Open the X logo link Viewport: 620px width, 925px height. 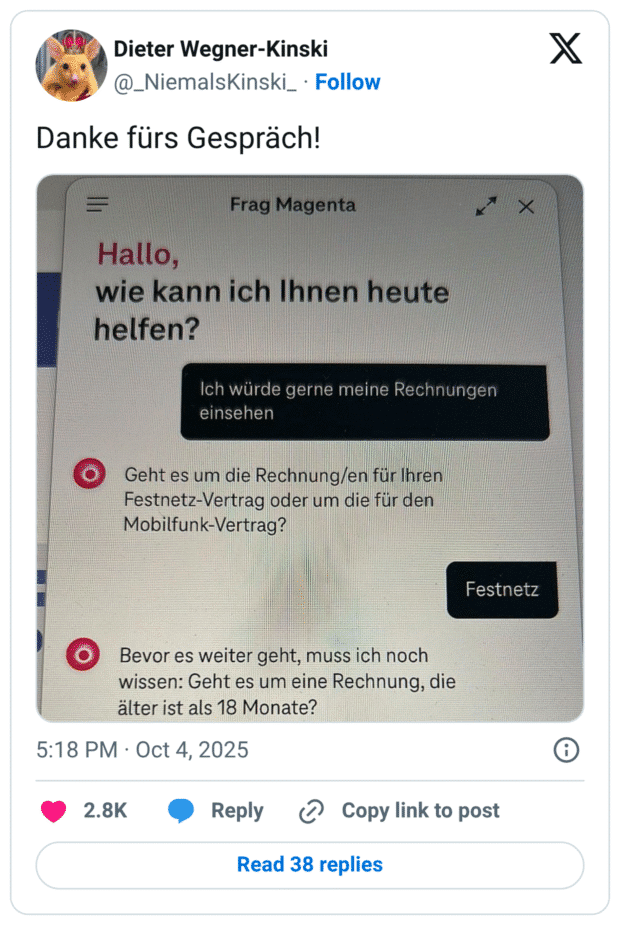tap(565, 48)
